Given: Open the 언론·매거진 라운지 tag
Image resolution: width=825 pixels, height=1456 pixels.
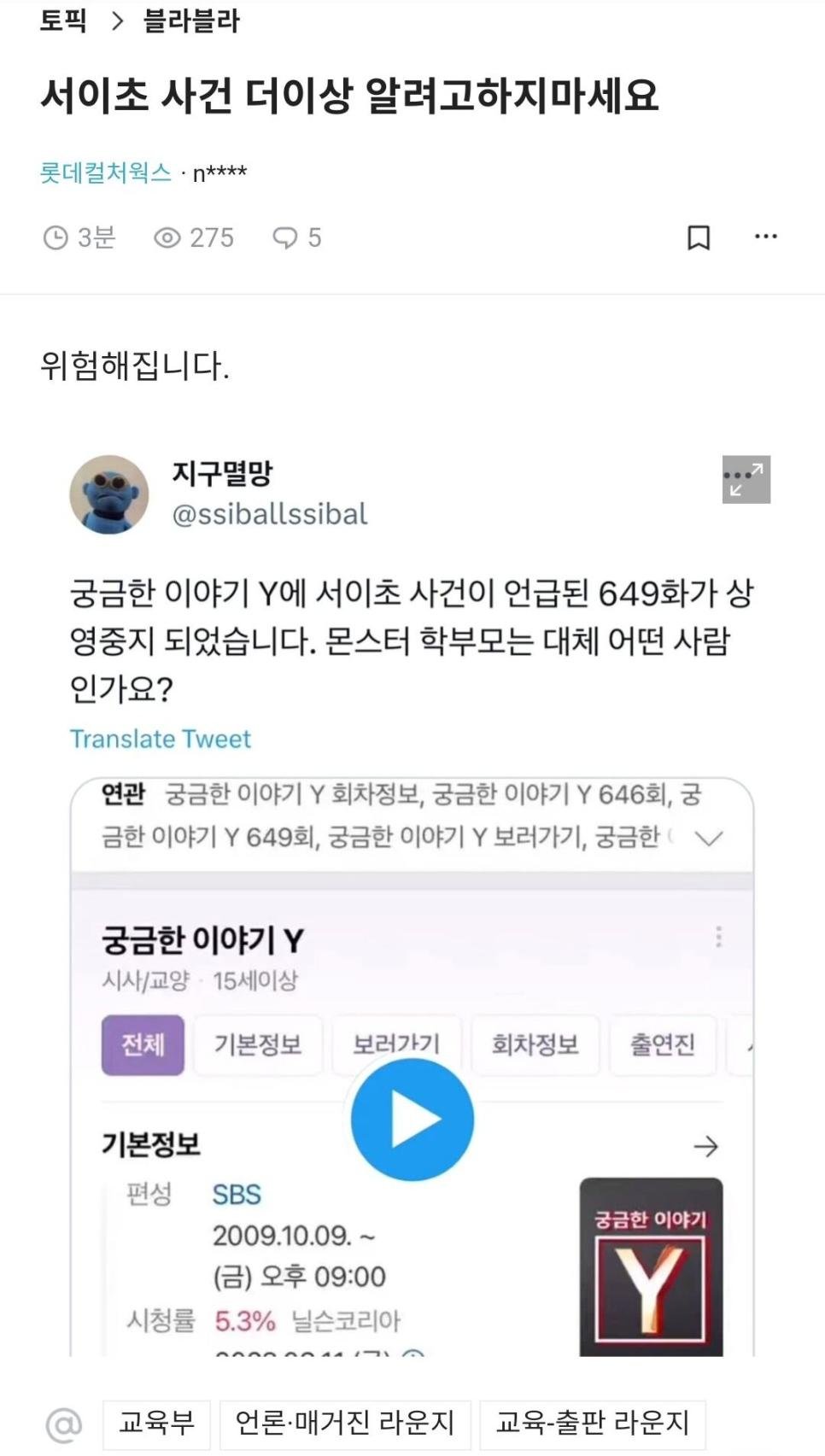Looking at the screenshot, I should (x=344, y=1422).
